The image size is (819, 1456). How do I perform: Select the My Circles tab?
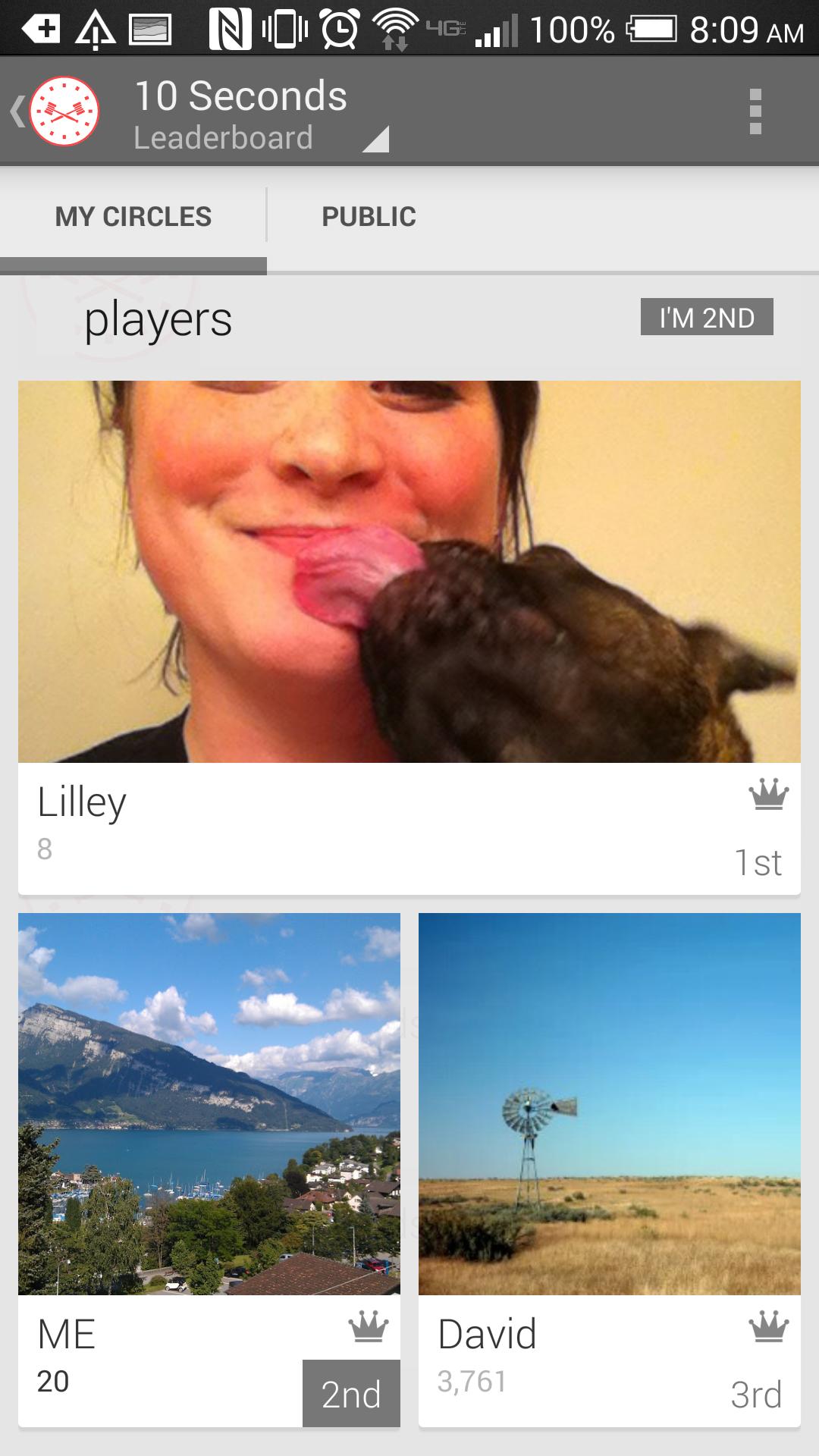(x=133, y=217)
